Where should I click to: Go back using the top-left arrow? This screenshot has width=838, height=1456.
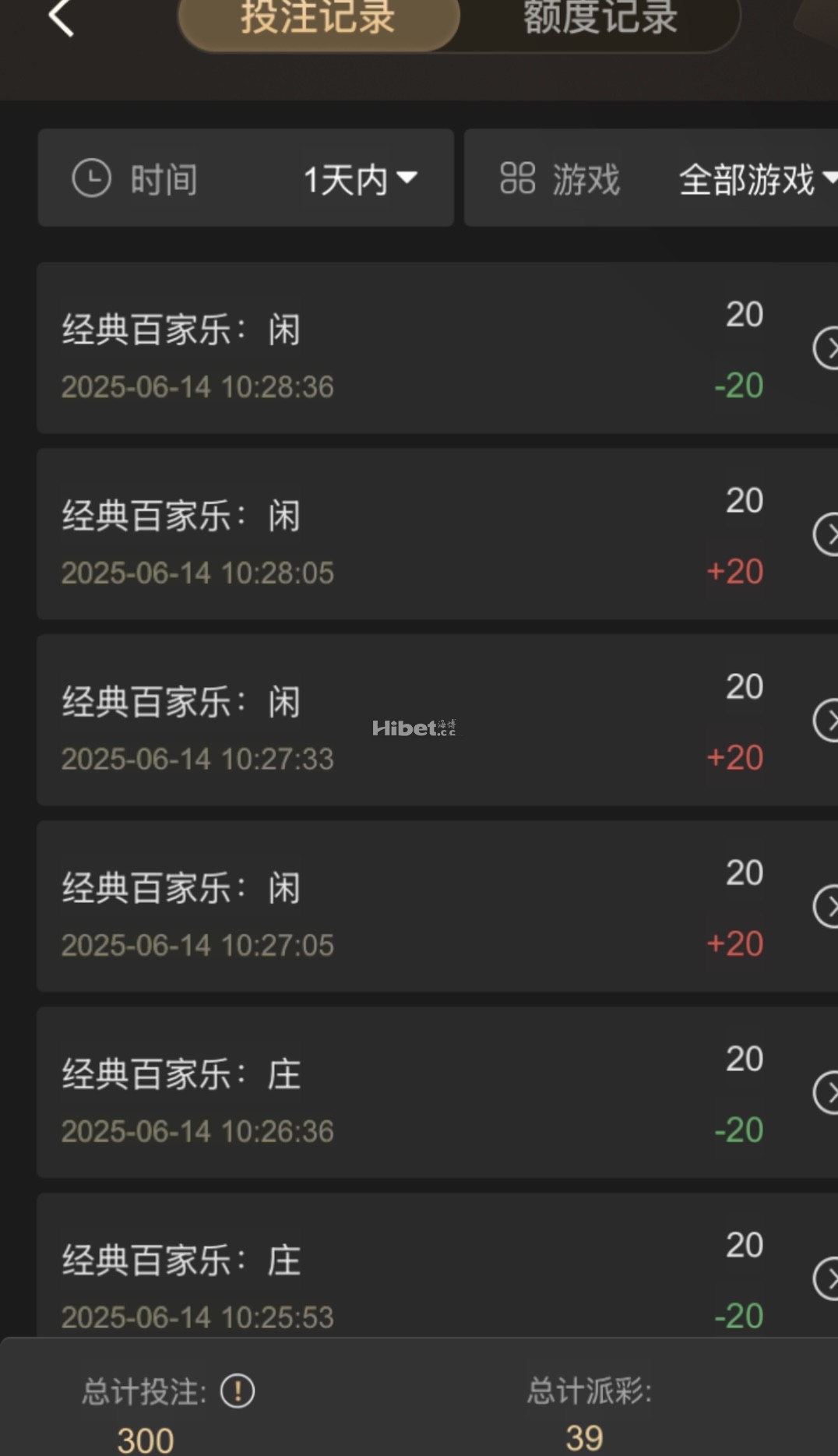(x=61, y=17)
